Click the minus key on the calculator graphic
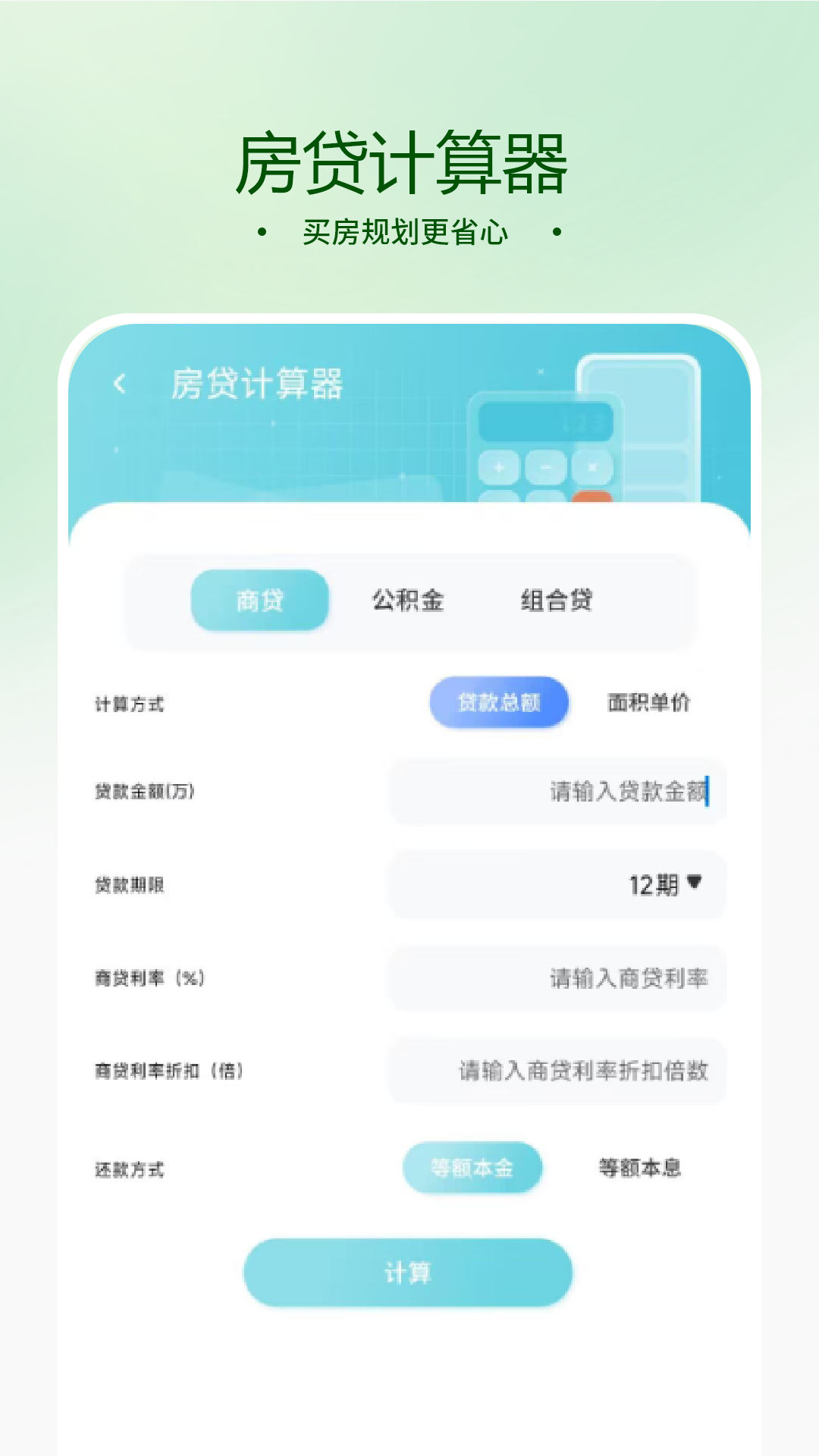Image resolution: width=819 pixels, height=1456 pixels. (x=545, y=468)
